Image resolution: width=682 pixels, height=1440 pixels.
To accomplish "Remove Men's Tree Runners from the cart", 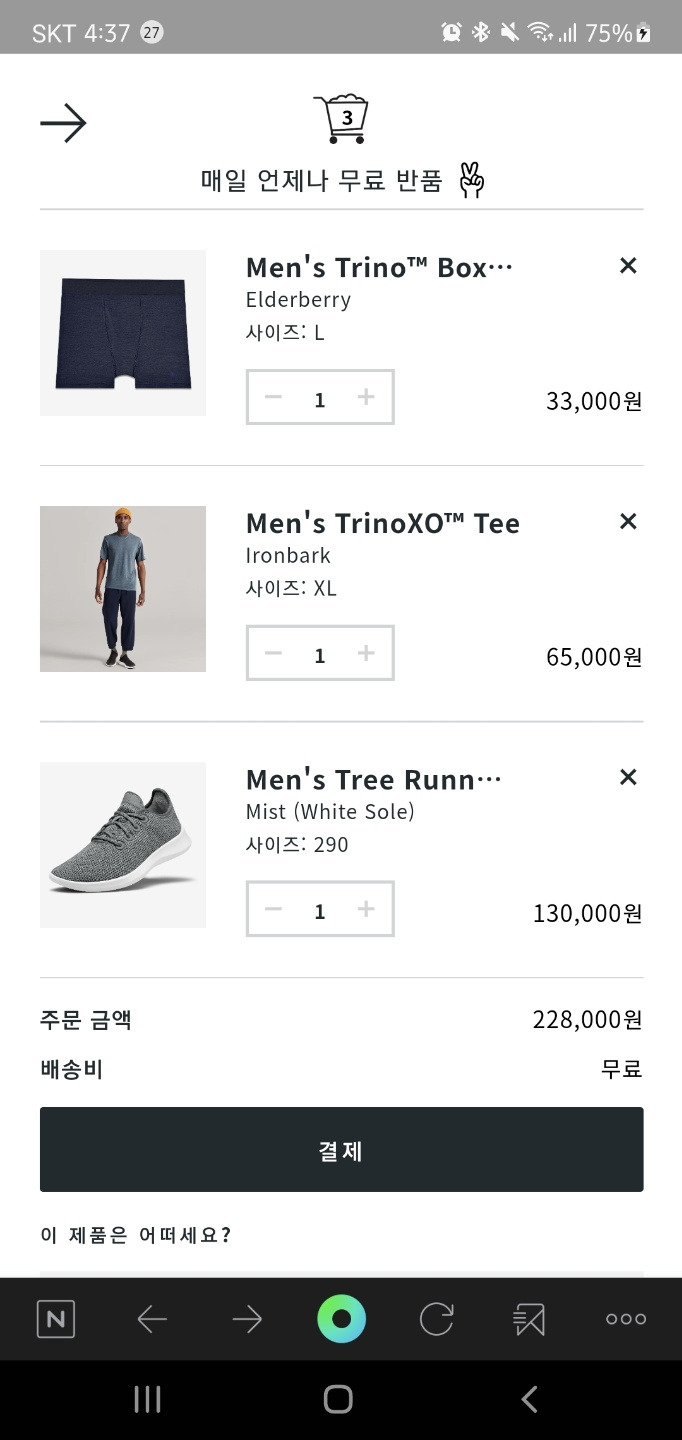I will [628, 778].
